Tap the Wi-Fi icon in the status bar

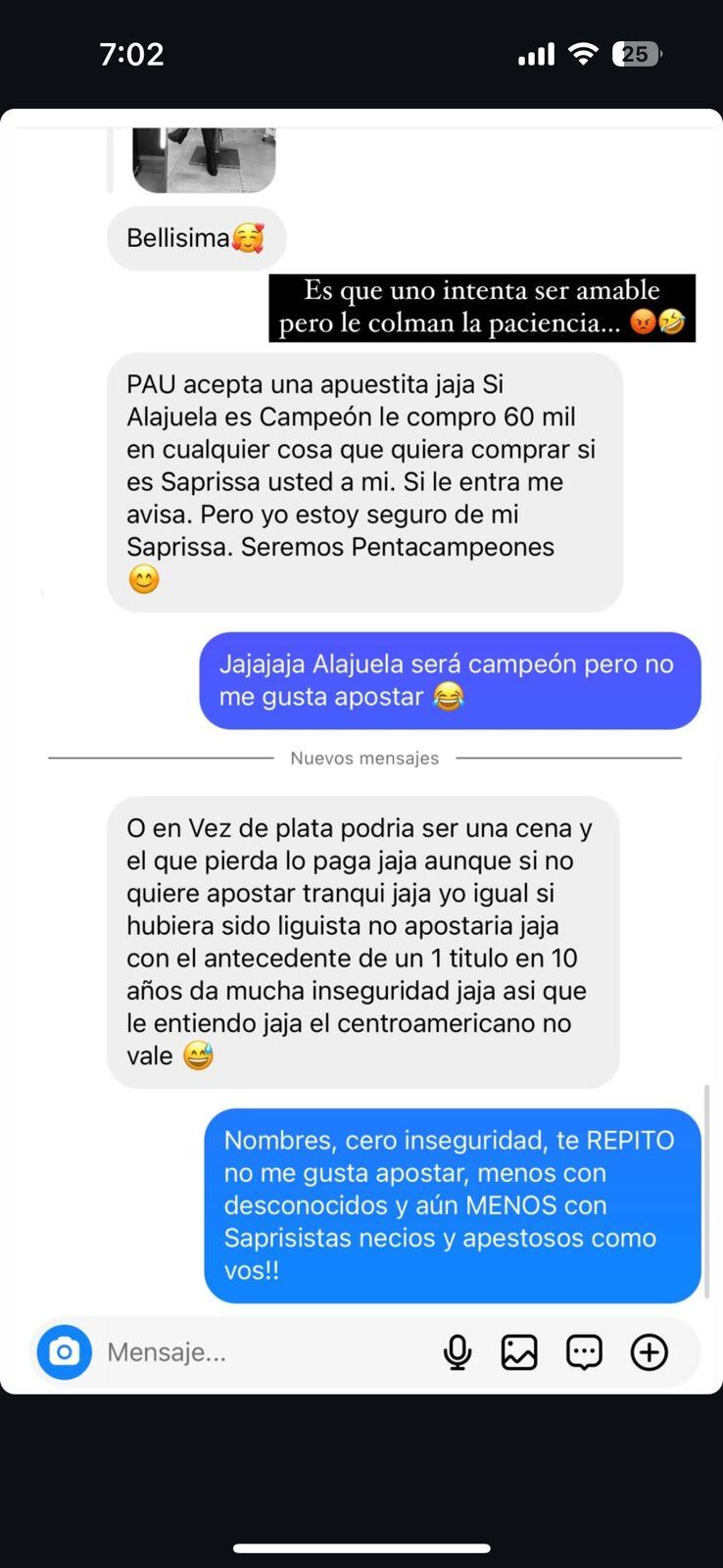(583, 54)
